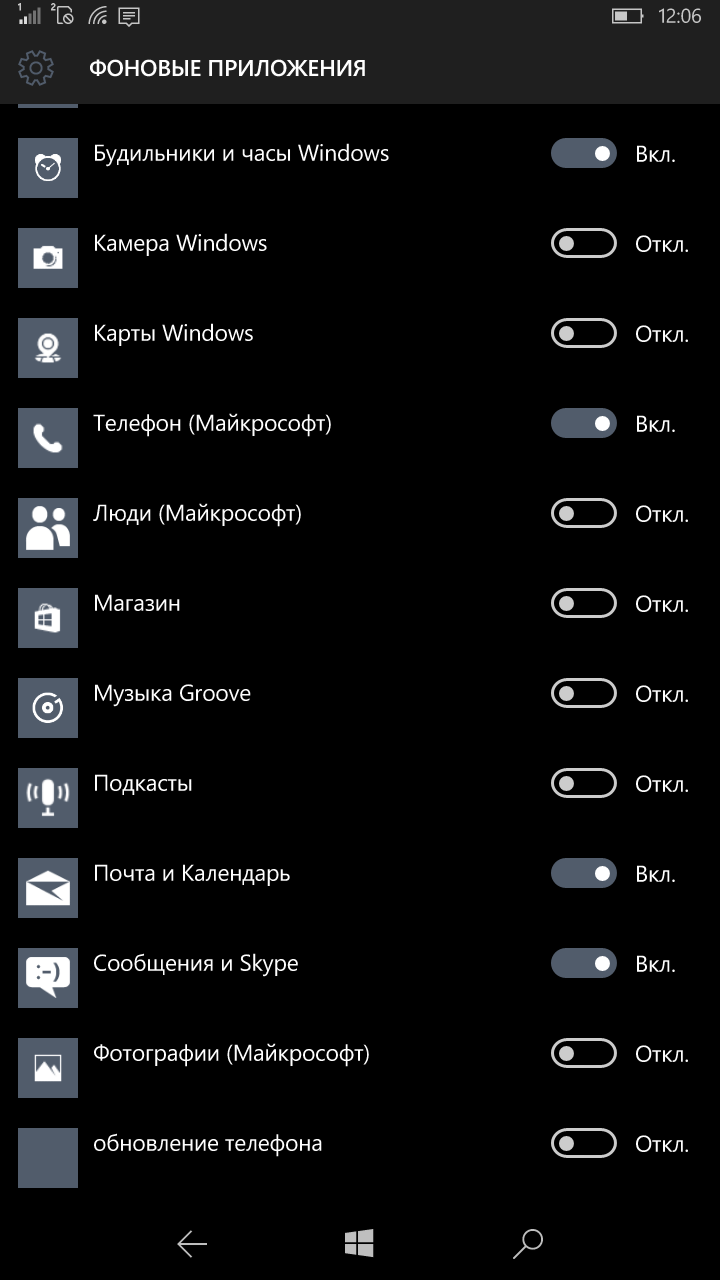720x1280 pixels.
Task: Turn on обновление телефона toggle
Action: tap(584, 1144)
